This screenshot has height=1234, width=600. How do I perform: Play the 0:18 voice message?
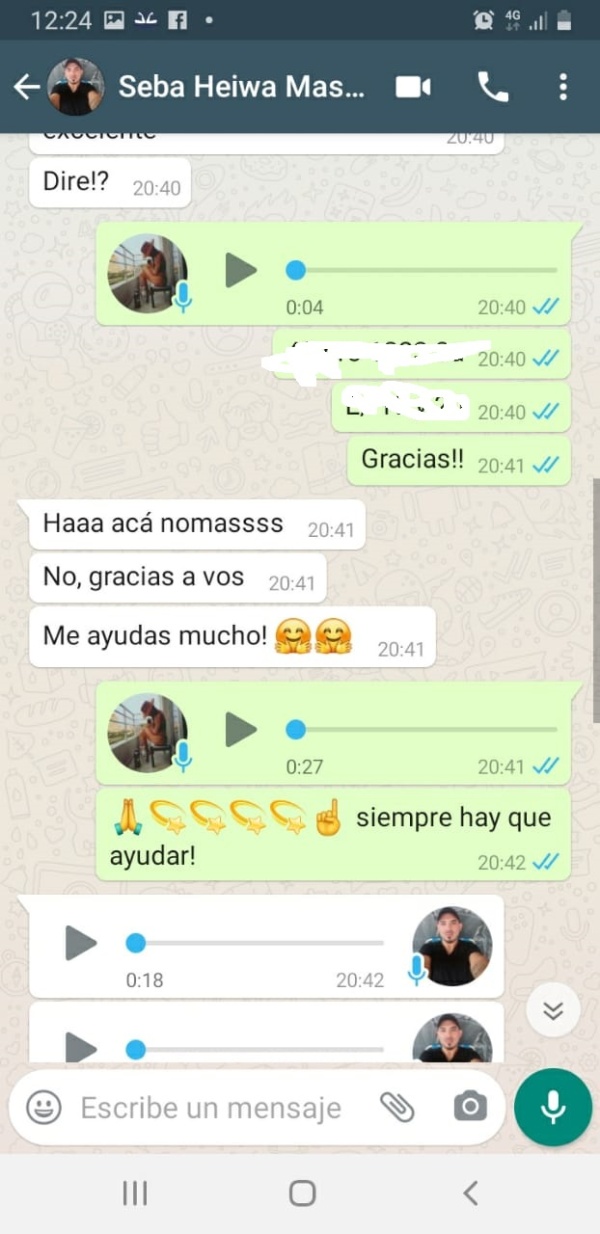point(80,942)
